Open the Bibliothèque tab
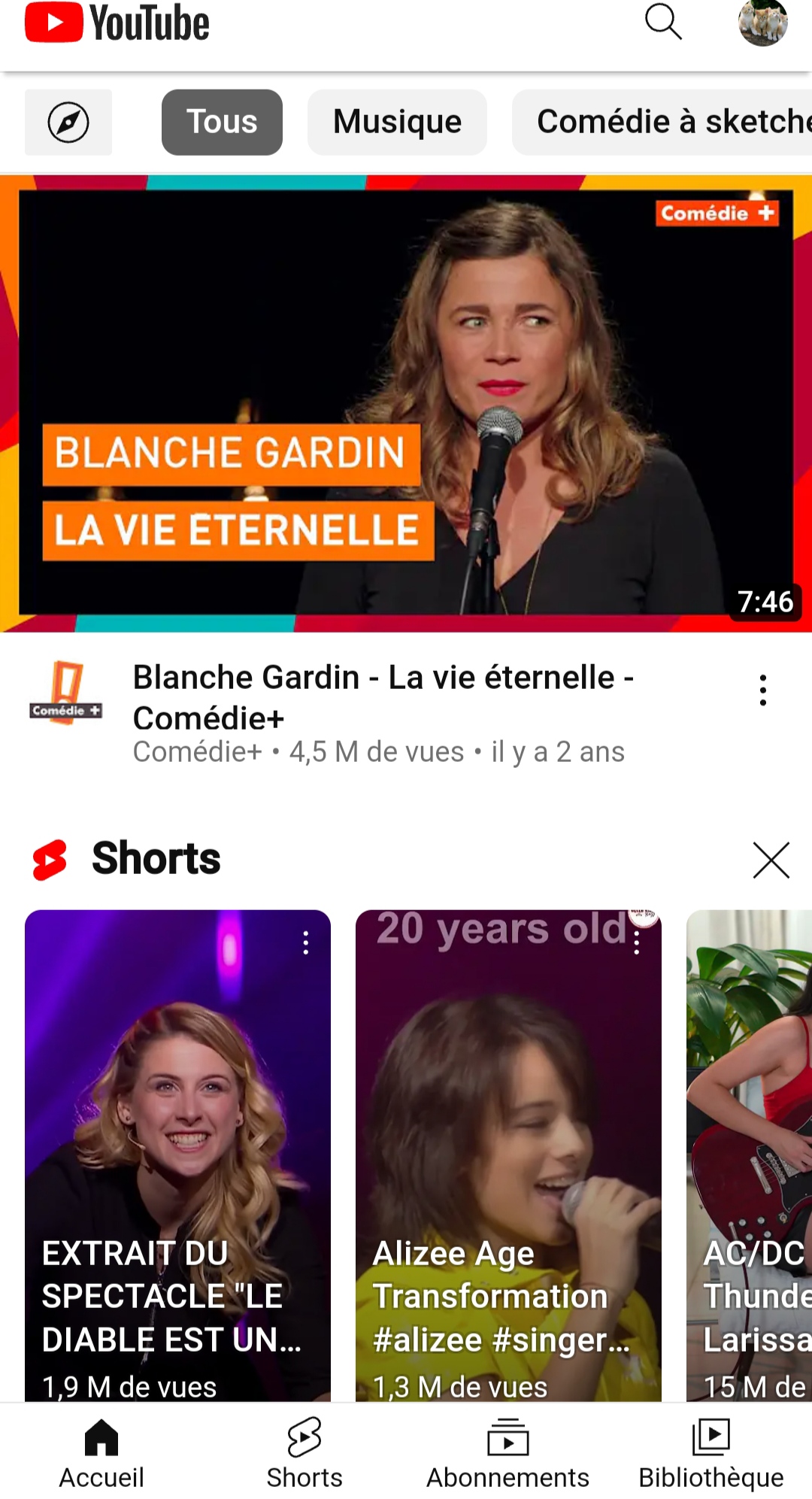Image resolution: width=812 pixels, height=1499 pixels. 710,1453
